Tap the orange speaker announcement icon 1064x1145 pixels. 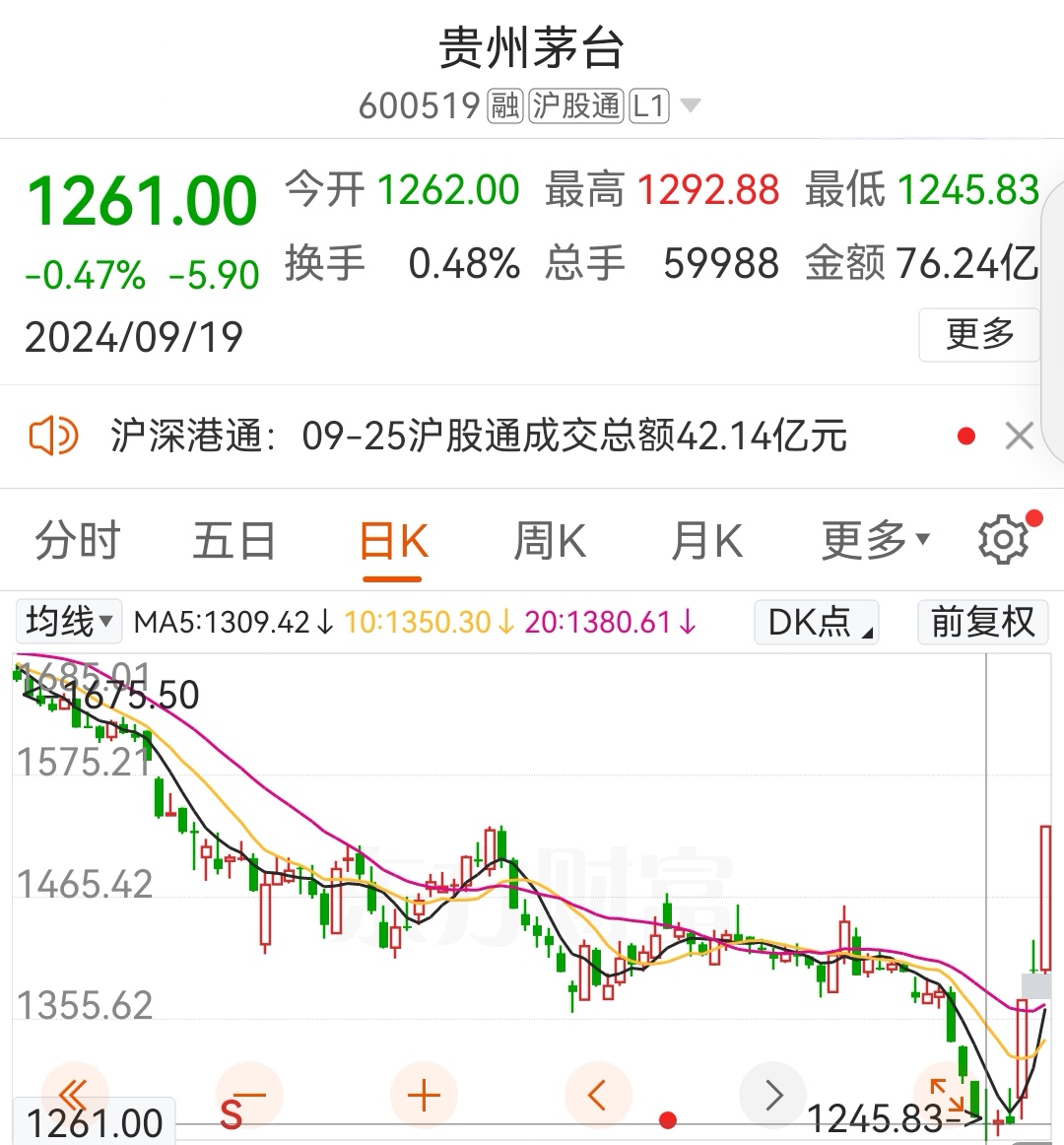point(54,435)
